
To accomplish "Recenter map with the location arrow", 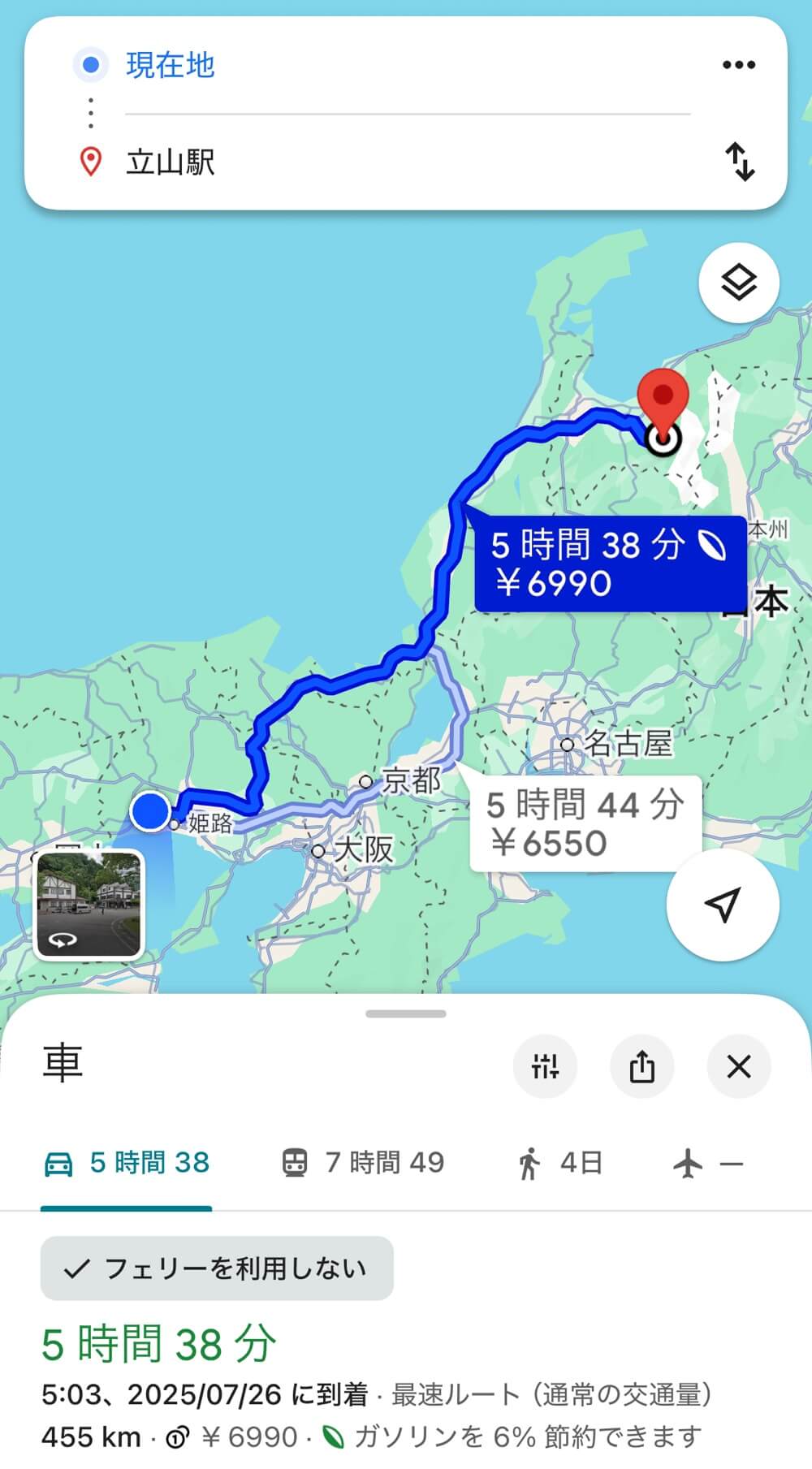I will coord(723,905).
